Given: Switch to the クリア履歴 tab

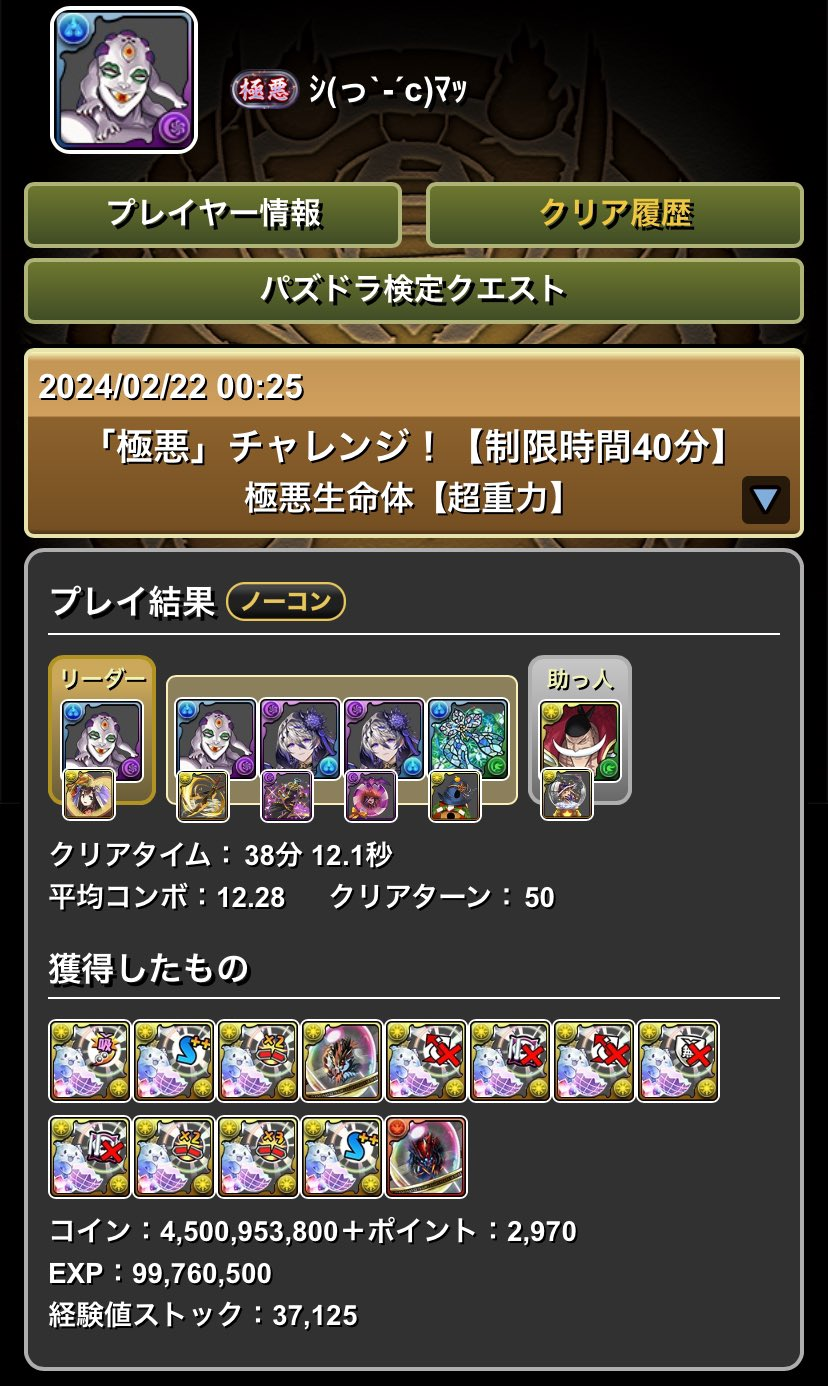Looking at the screenshot, I should [x=615, y=214].
